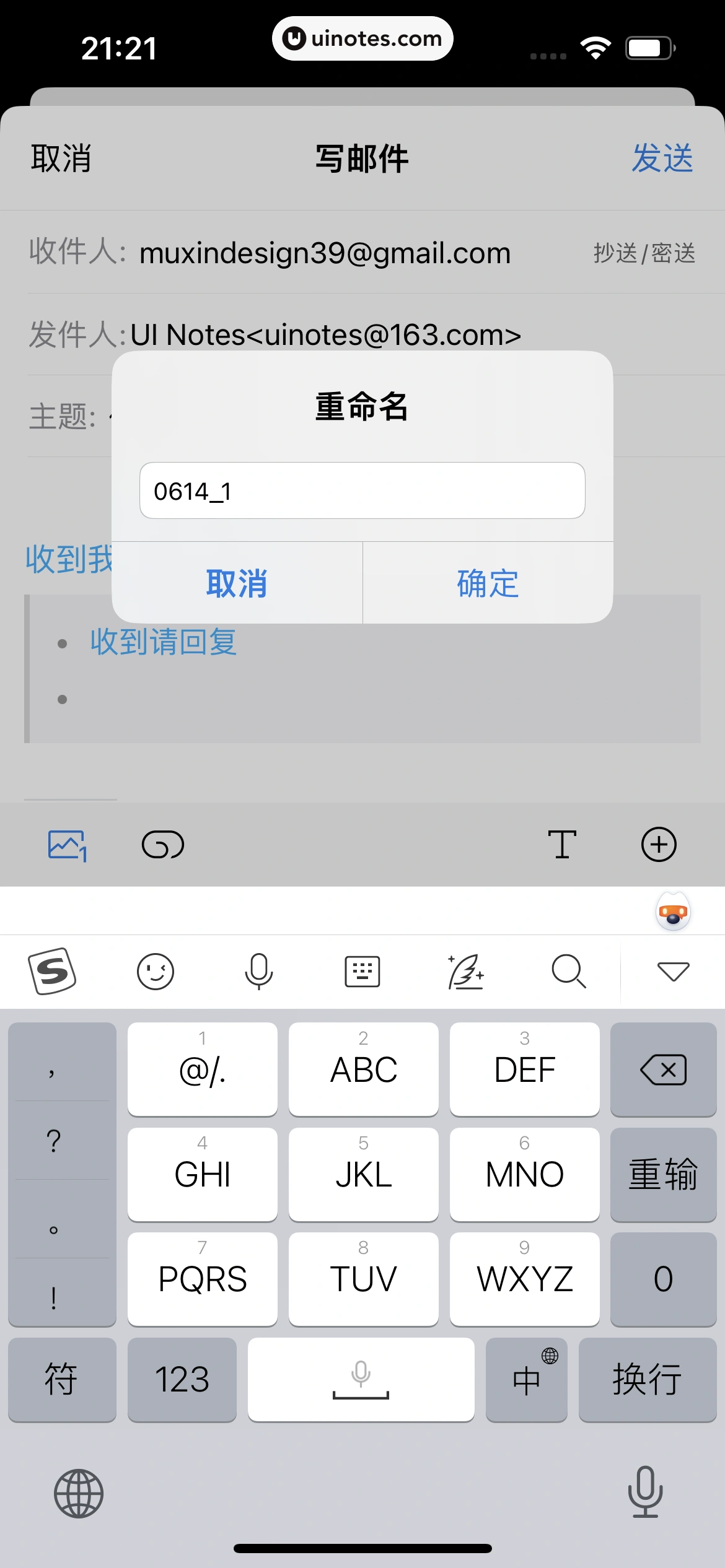Click the paperclip attachment icon

coord(163,843)
